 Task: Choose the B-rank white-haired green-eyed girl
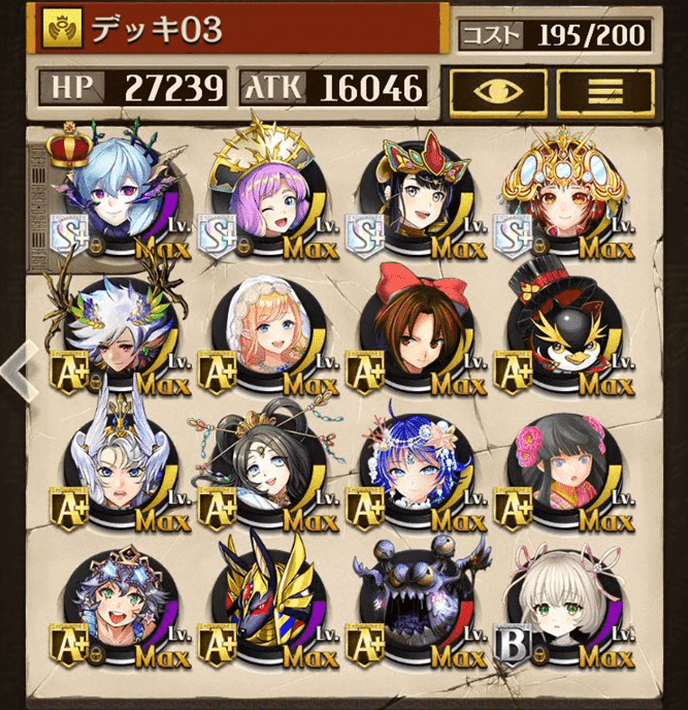(562, 600)
